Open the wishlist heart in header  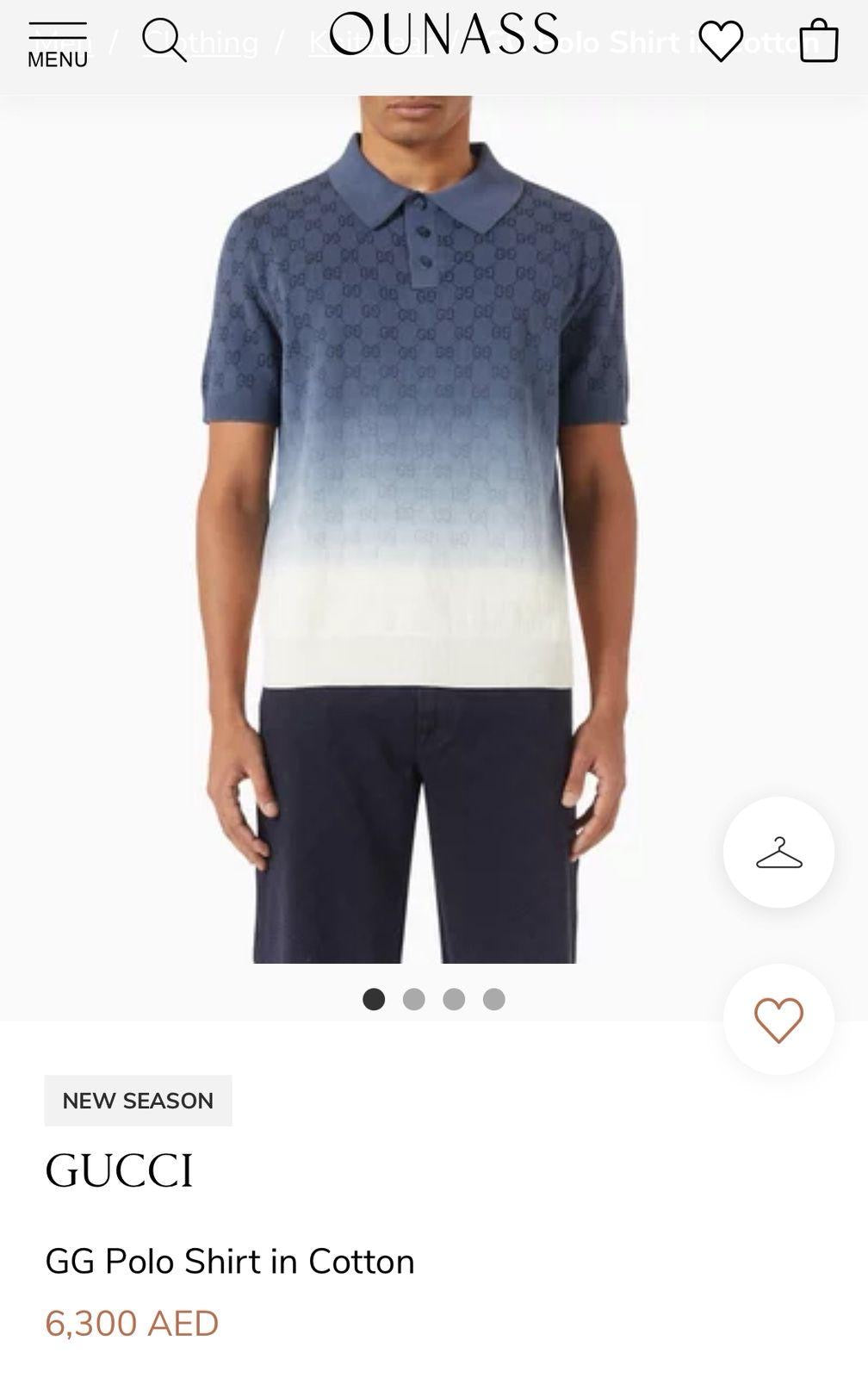721,40
